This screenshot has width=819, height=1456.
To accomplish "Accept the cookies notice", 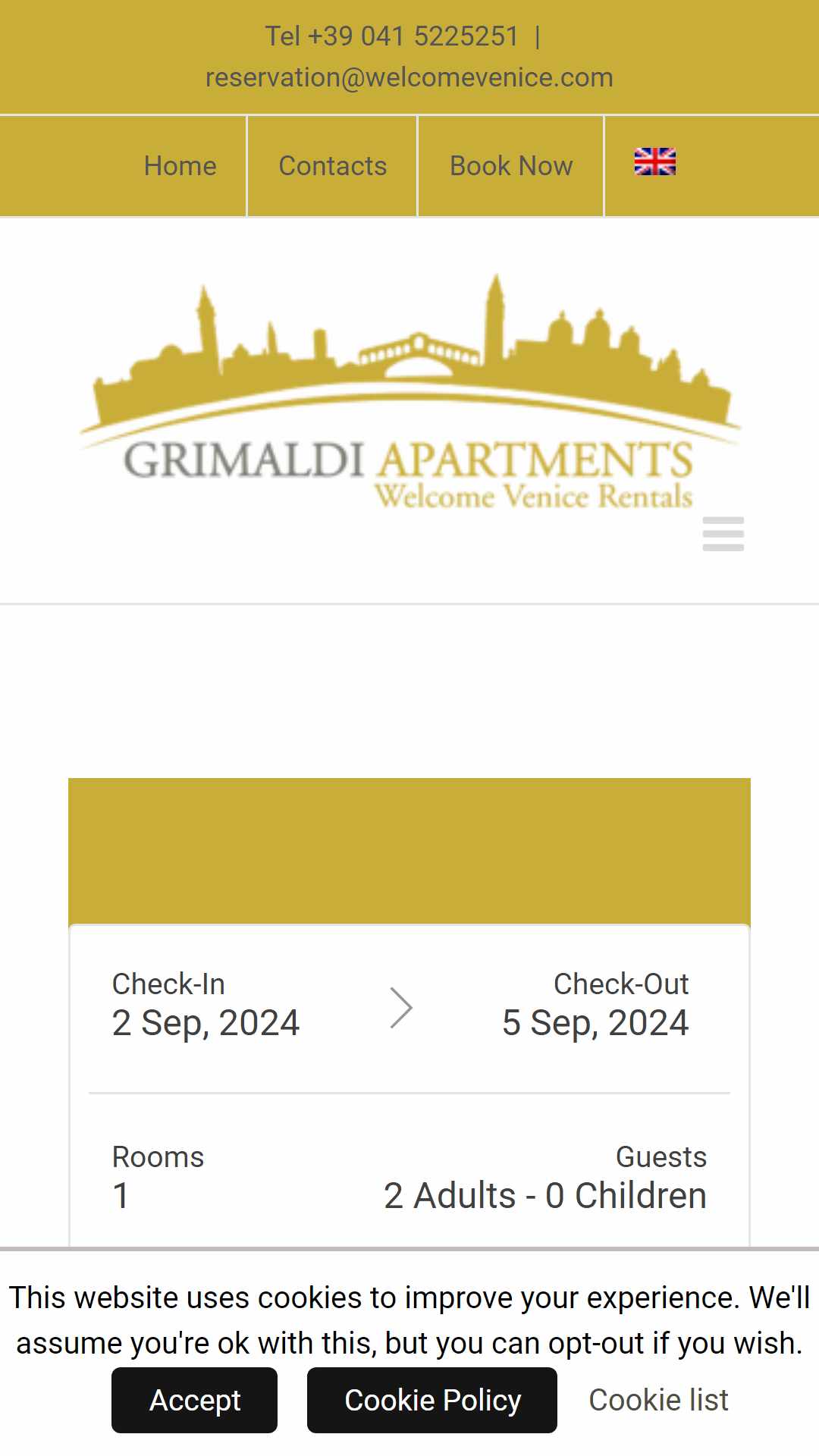I will coord(195,1400).
